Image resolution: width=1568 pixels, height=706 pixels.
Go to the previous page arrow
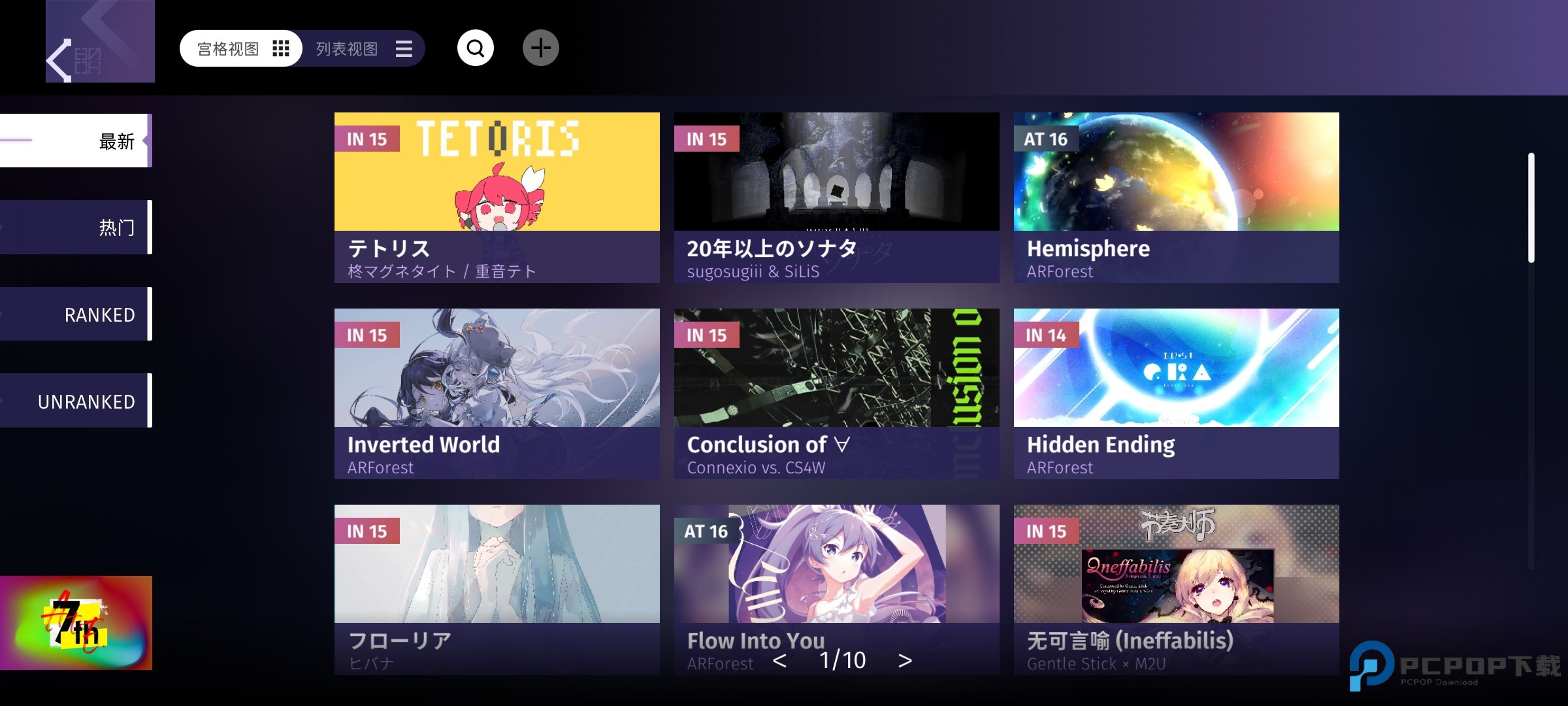[x=779, y=661]
